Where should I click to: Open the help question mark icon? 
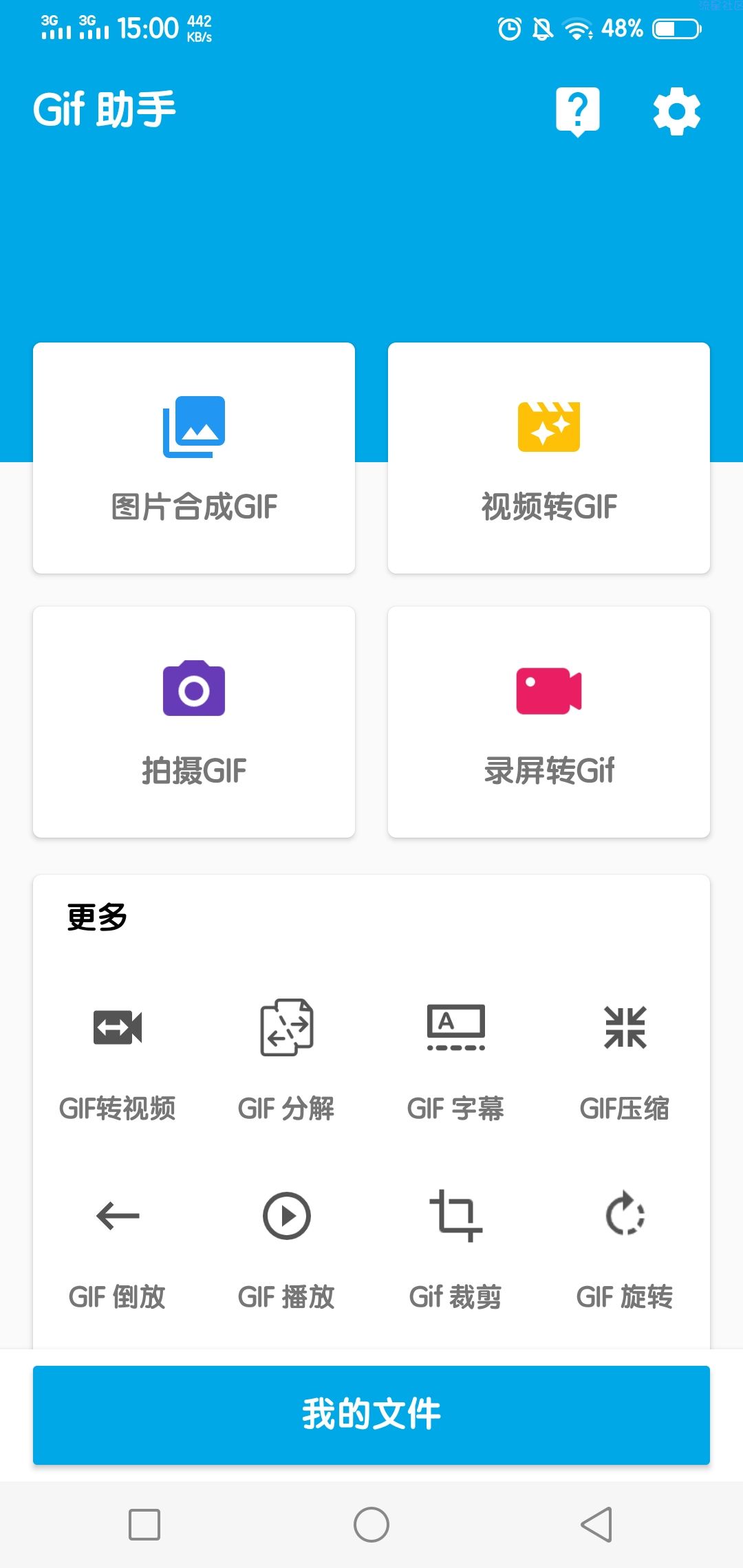578,111
